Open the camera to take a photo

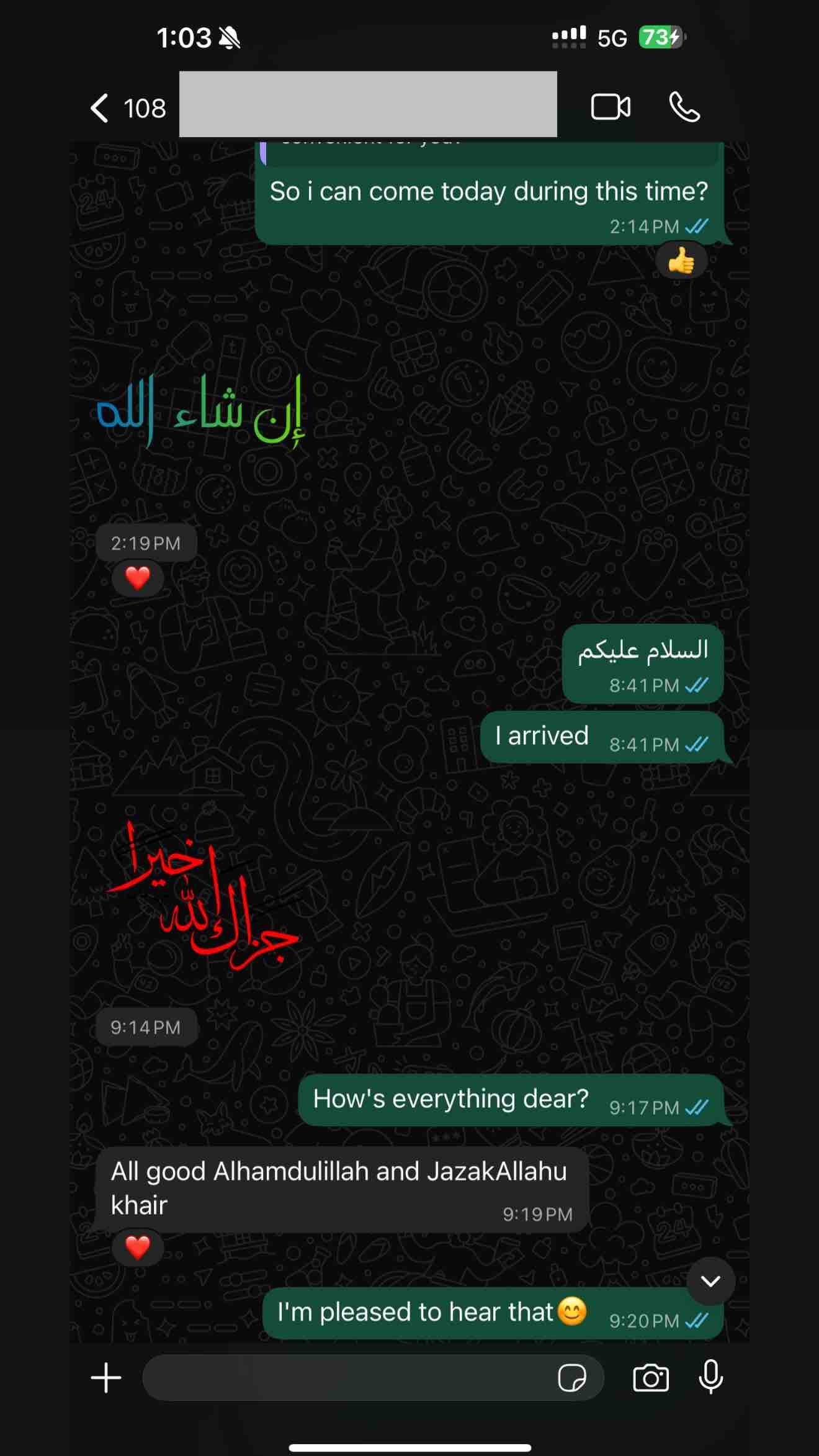tap(651, 1378)
